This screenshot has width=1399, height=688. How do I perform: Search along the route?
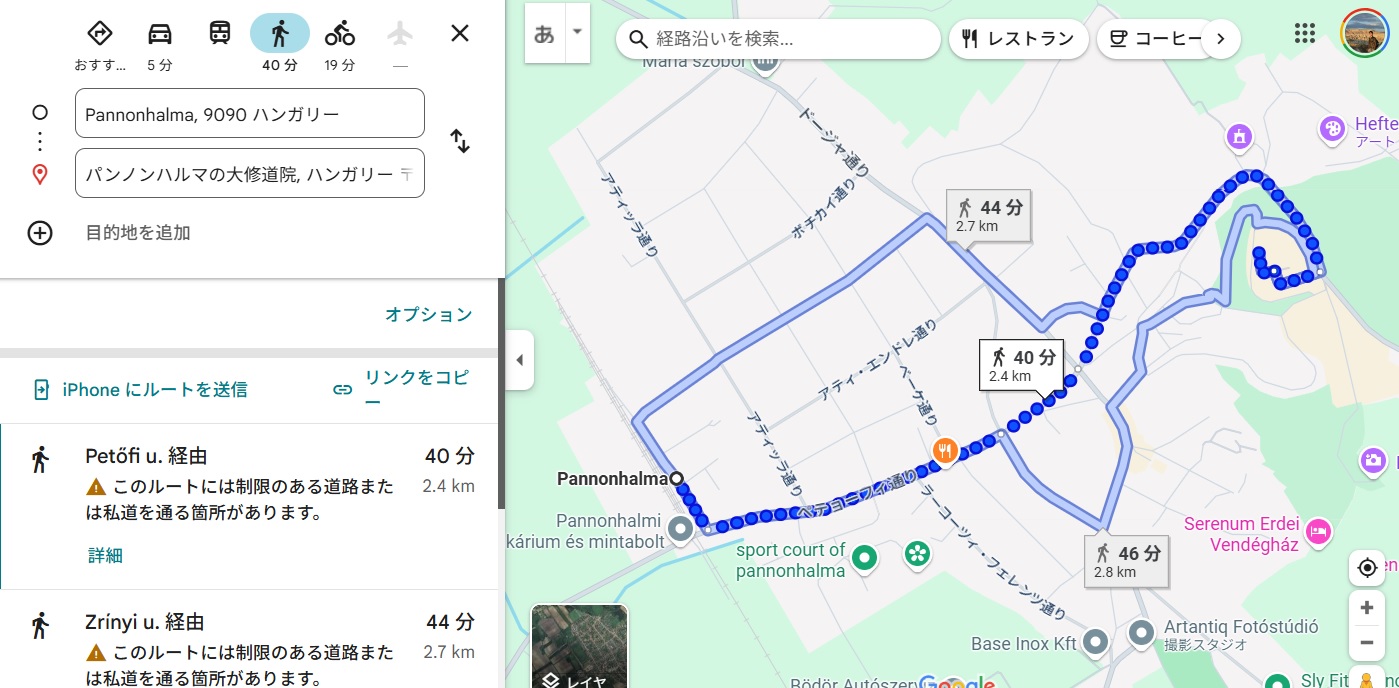[x=780, y=39]
